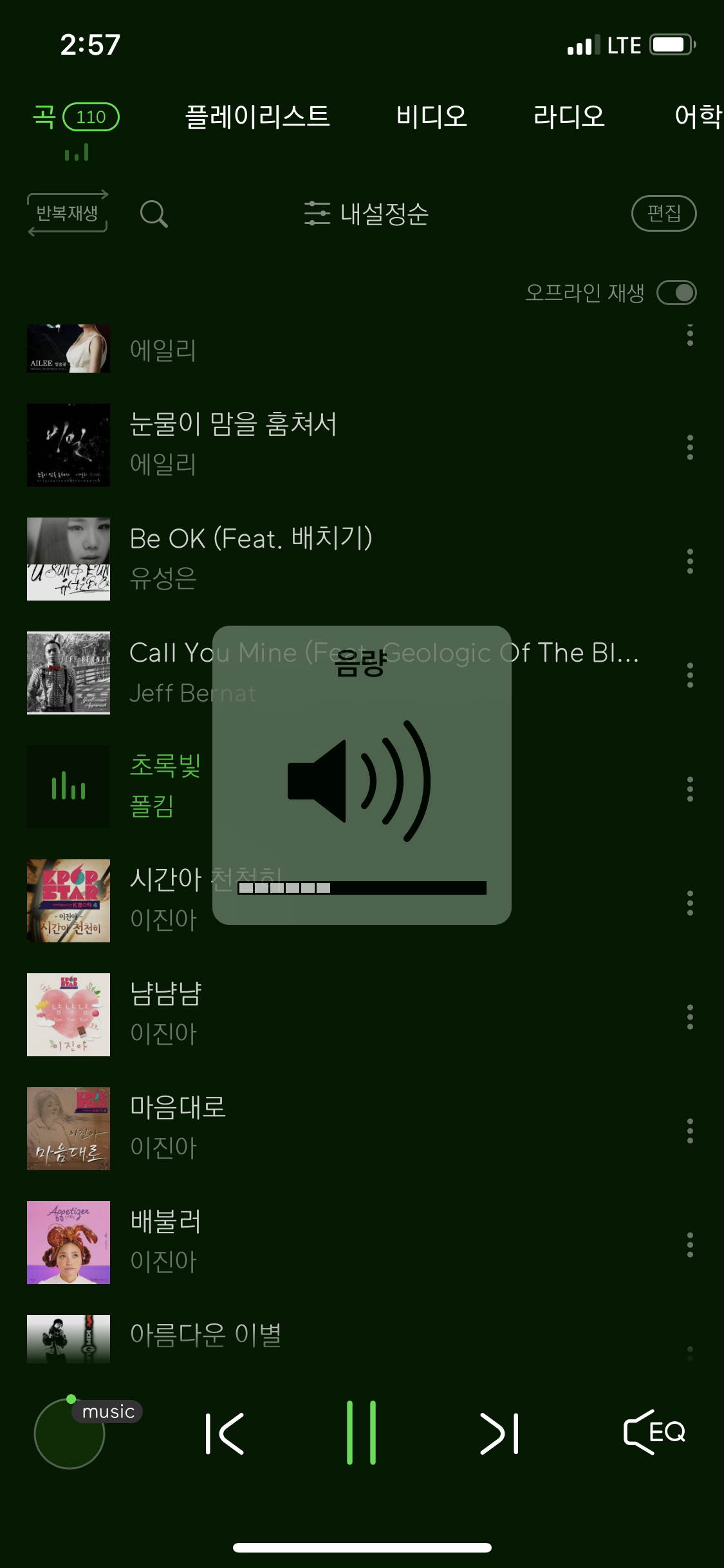Play Be OK (Feat. 배치기)

pos(348,559)
